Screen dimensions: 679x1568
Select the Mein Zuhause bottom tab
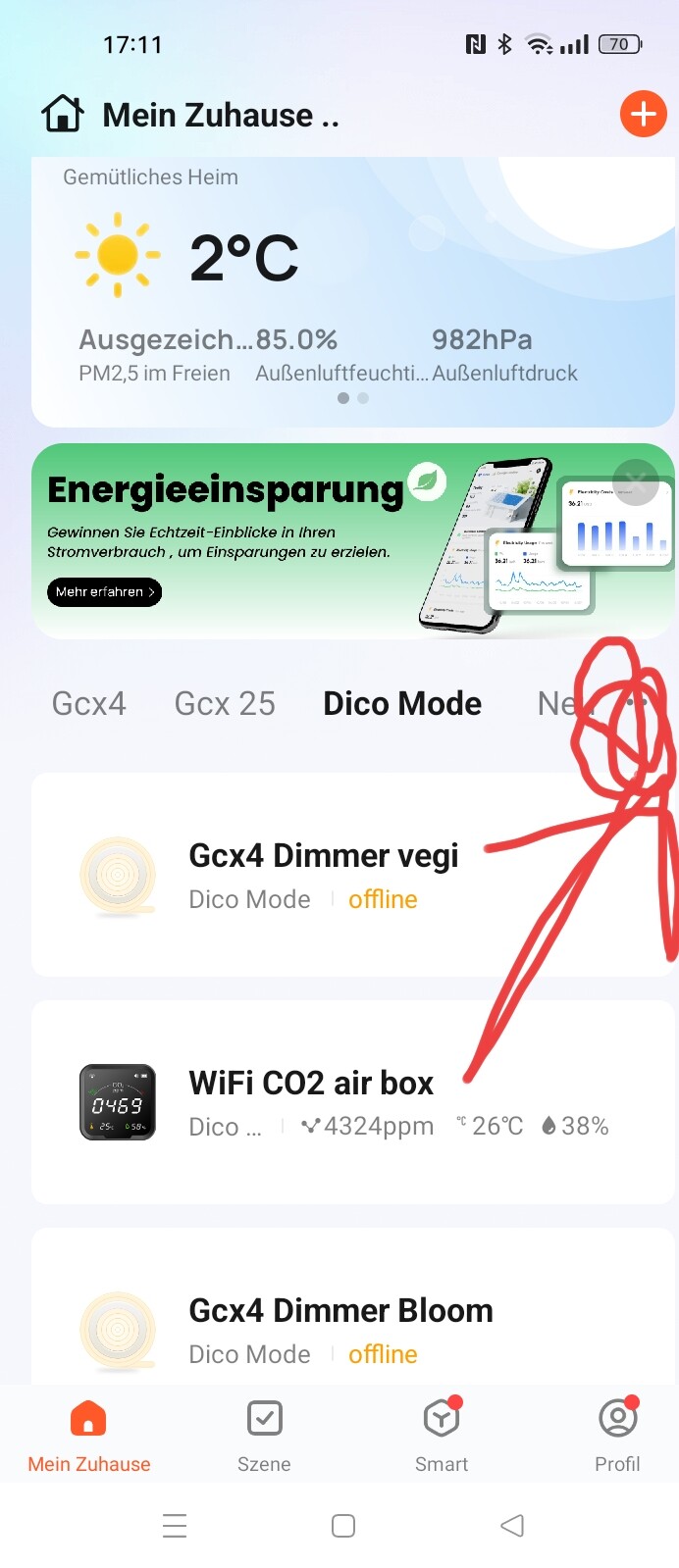click(88, 1436)
